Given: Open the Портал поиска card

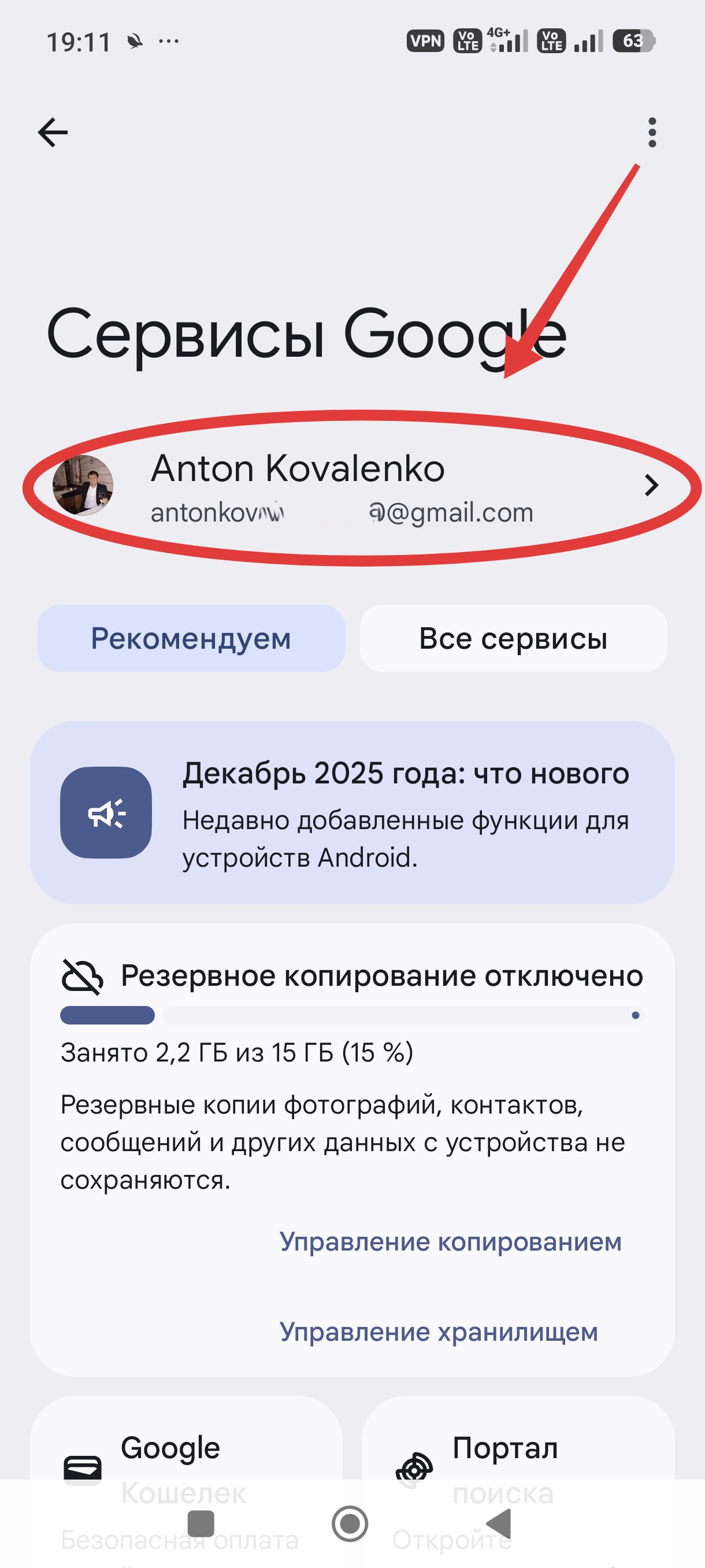Looking at the screenshot, I should tap(517, 1449).
